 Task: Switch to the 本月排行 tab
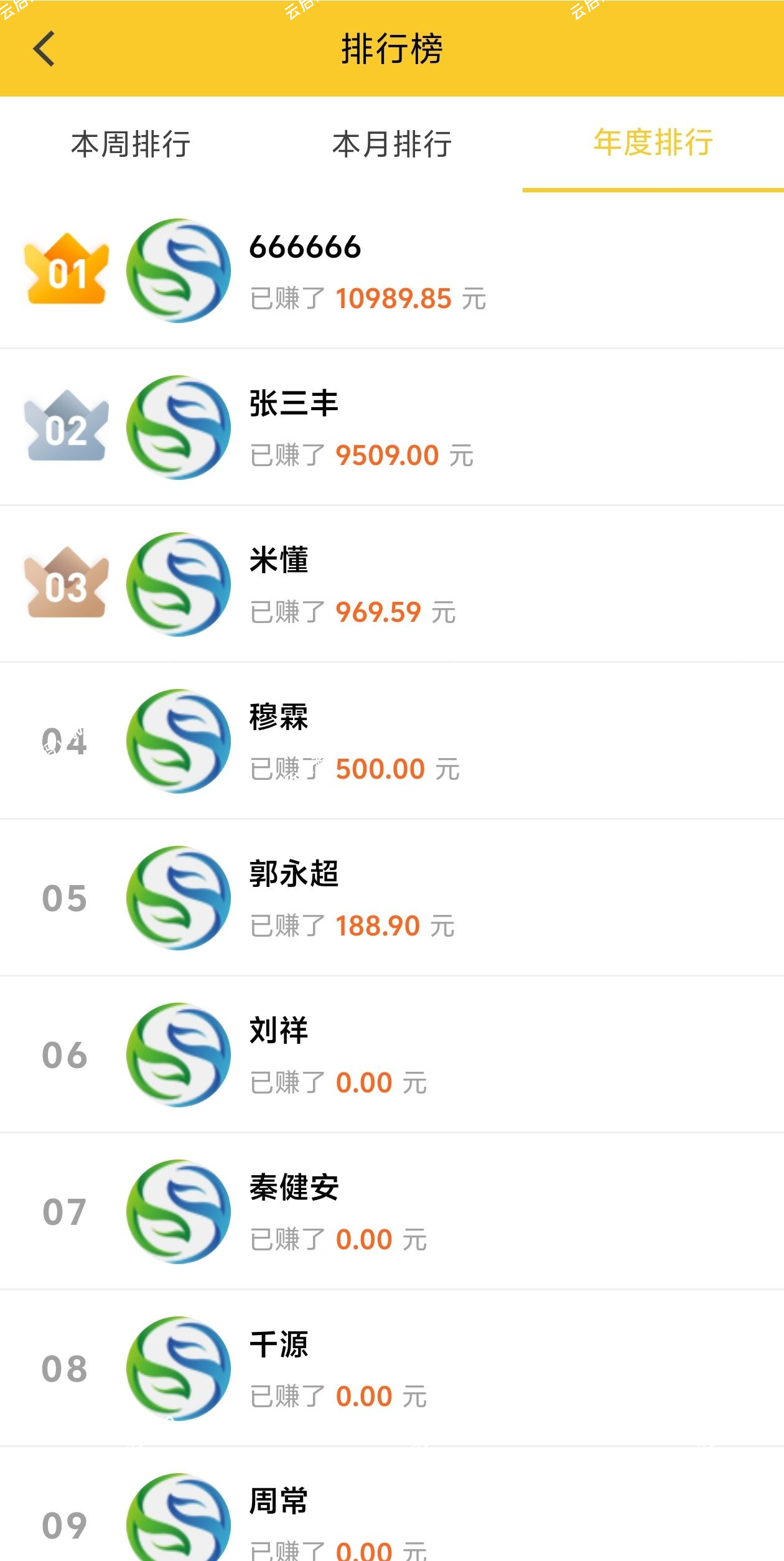392,144
